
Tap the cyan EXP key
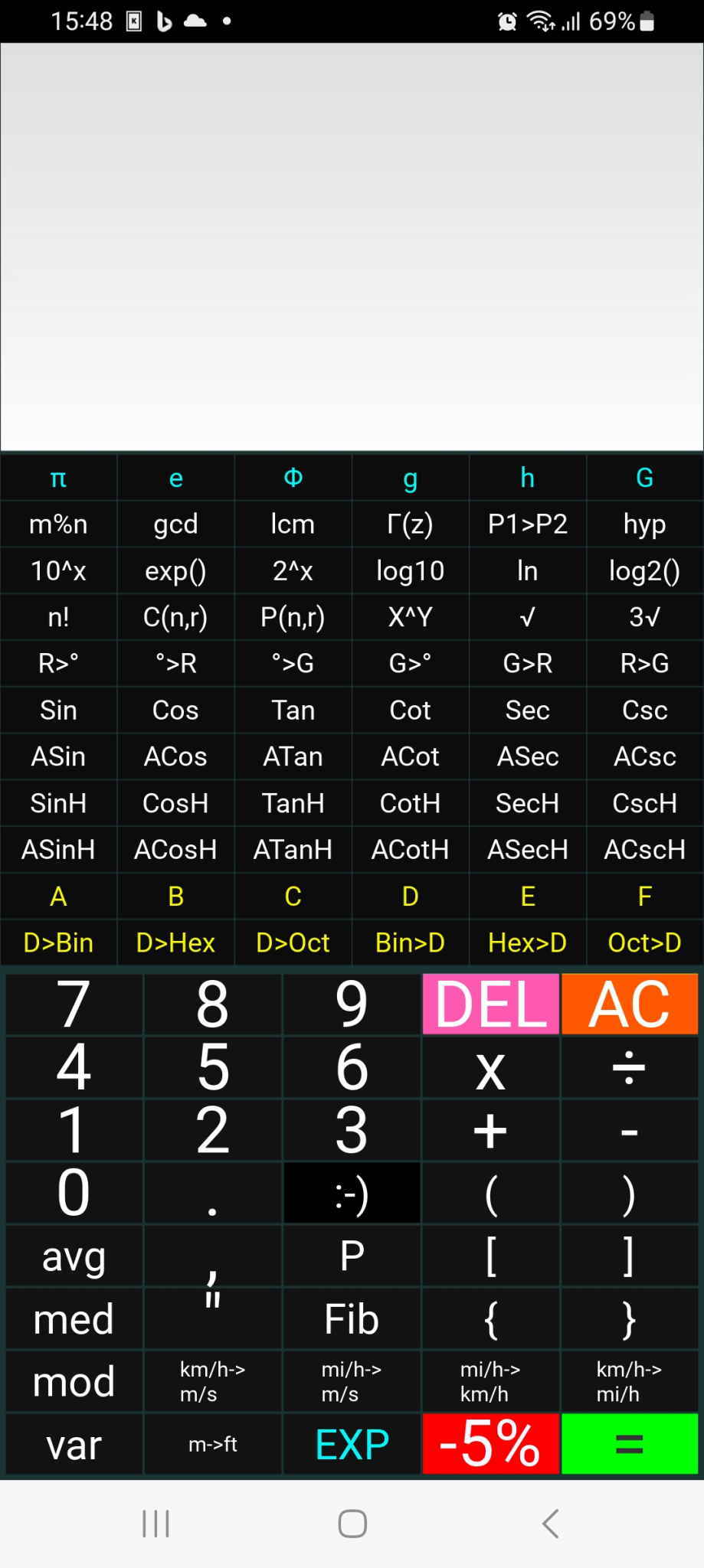point(352,1444)
